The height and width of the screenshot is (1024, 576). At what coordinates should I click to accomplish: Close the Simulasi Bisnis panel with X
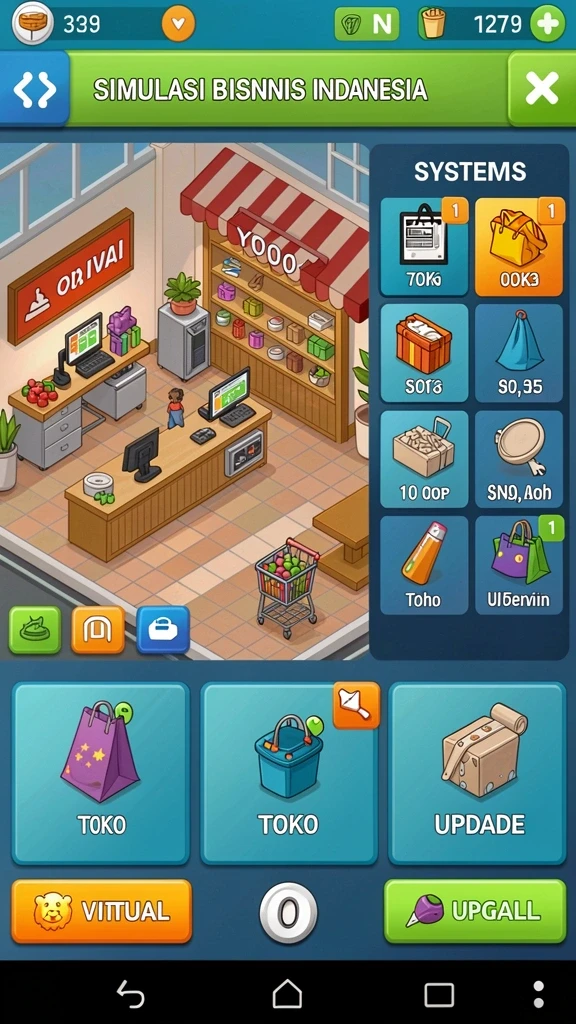click(x=542, y=88)
